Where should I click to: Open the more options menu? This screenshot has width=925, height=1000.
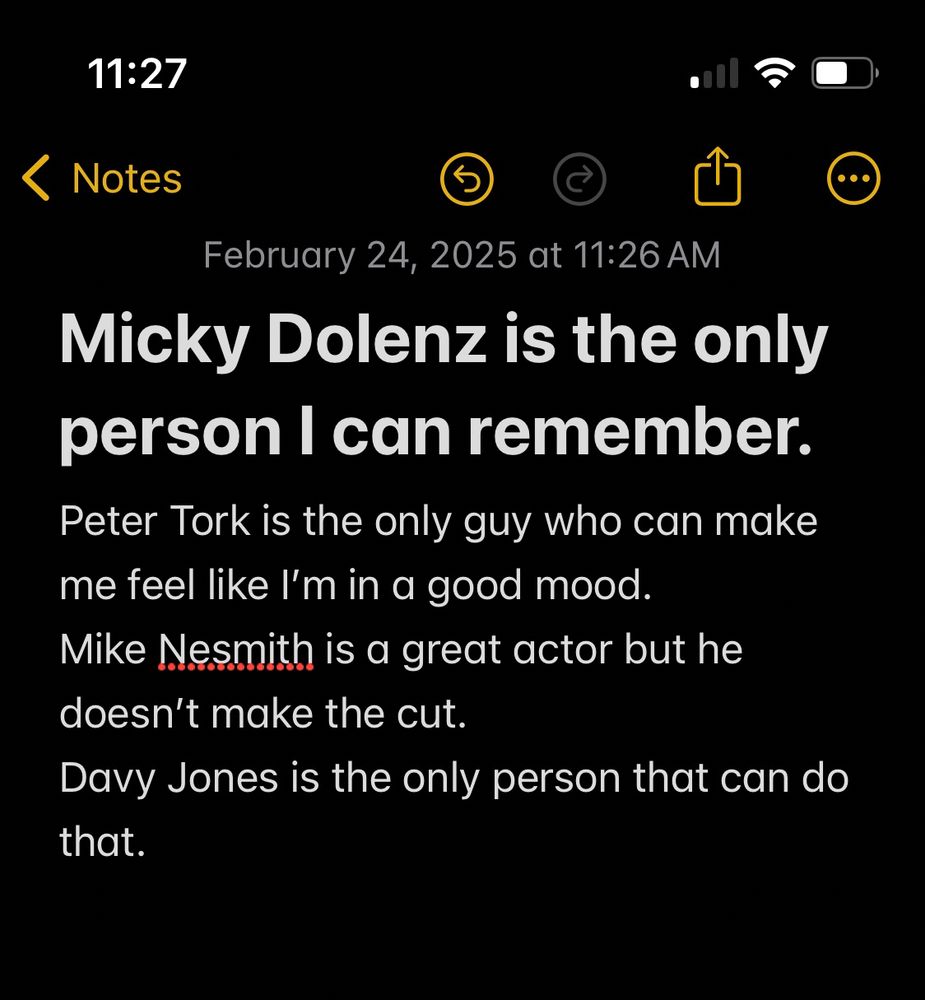point(854,180)
